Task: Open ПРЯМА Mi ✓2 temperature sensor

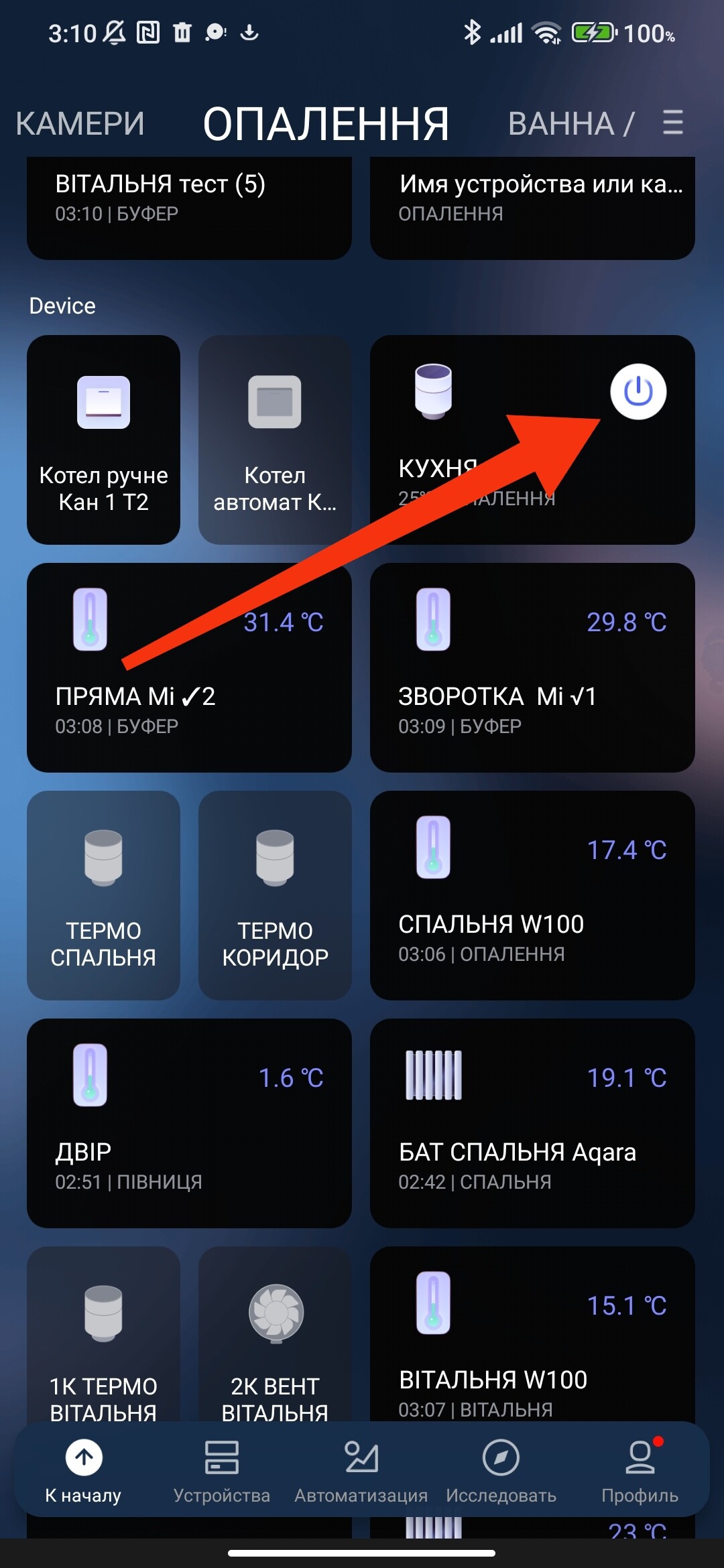Action: pyautogui.click(x=189, y=667)
